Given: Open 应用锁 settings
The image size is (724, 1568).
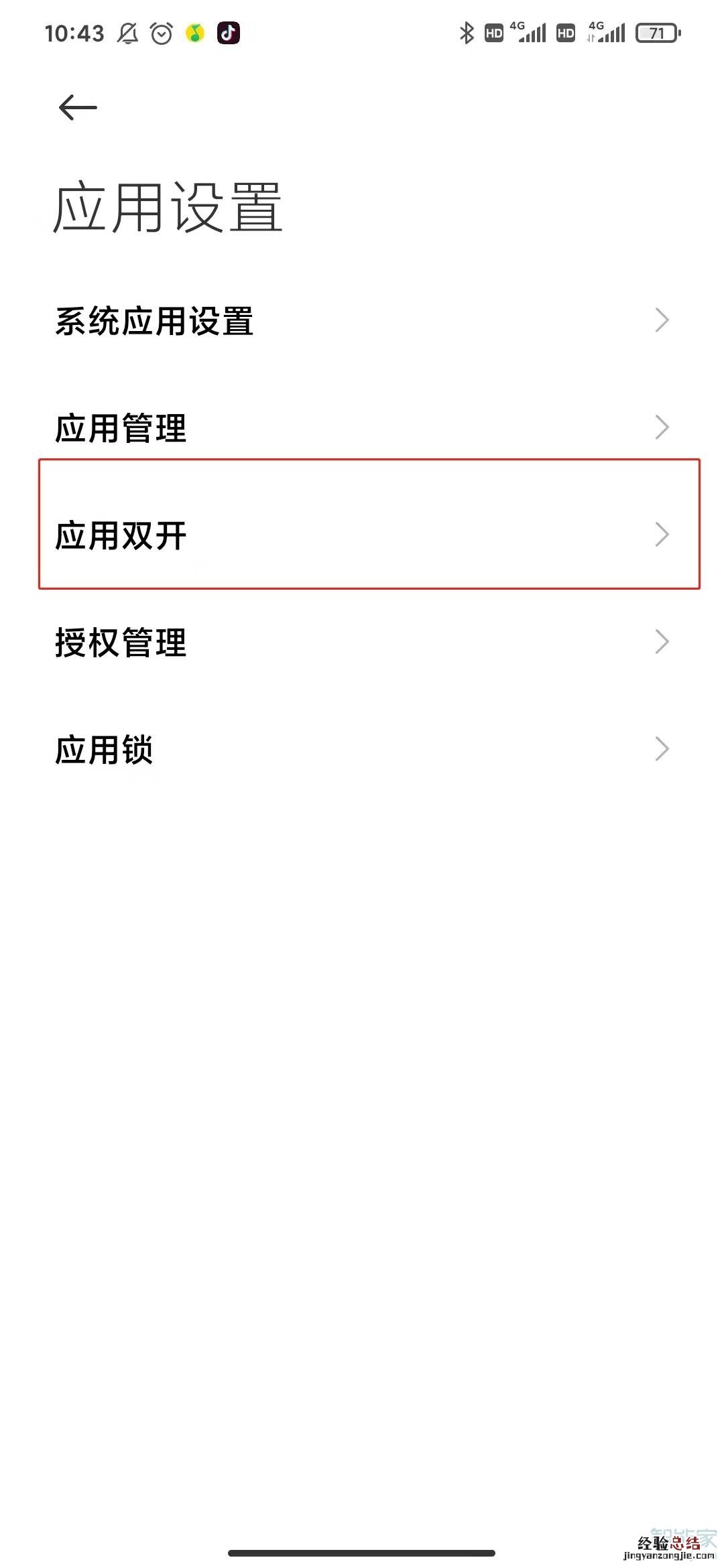Looking at the screenshot, I should point(362,749).
